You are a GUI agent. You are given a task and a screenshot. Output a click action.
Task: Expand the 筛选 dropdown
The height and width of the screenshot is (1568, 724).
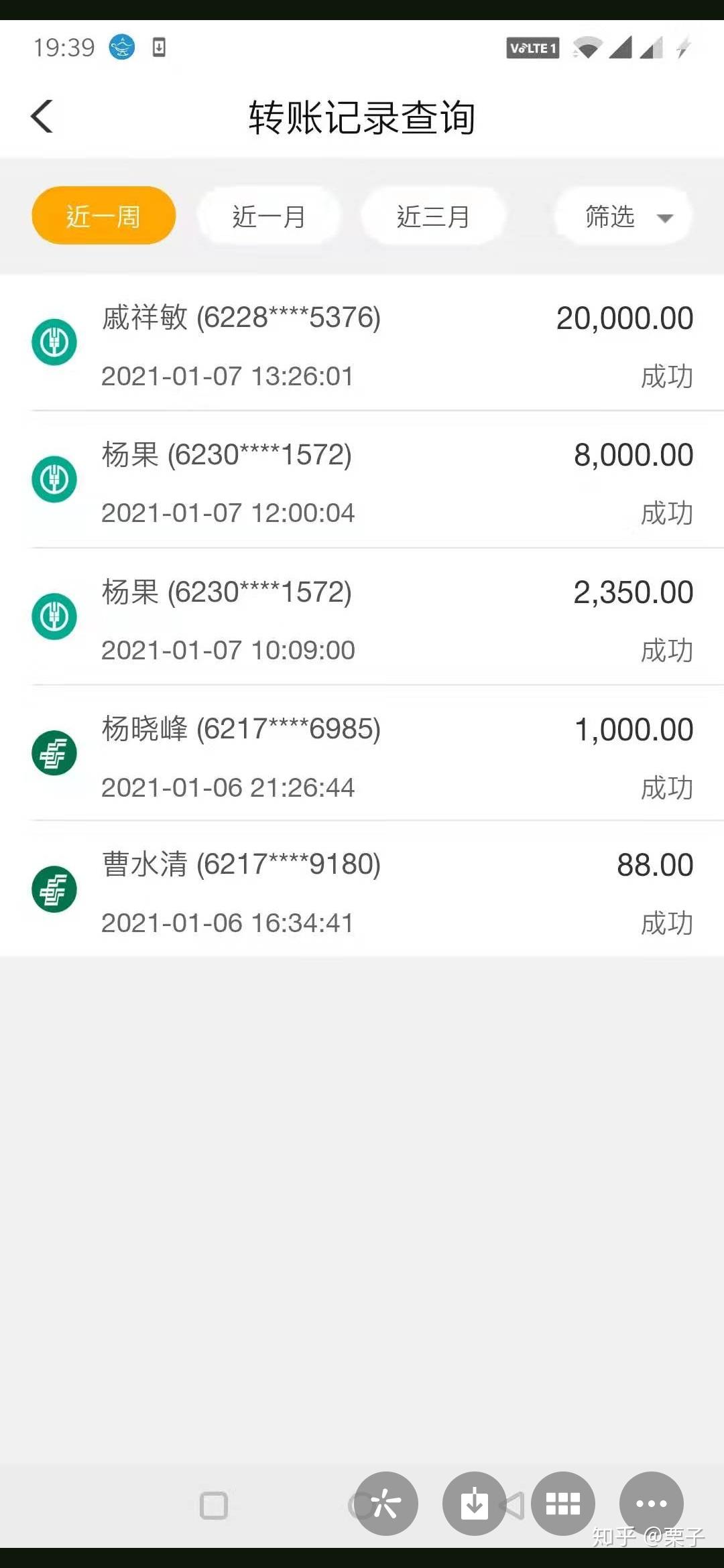(623, 216)
